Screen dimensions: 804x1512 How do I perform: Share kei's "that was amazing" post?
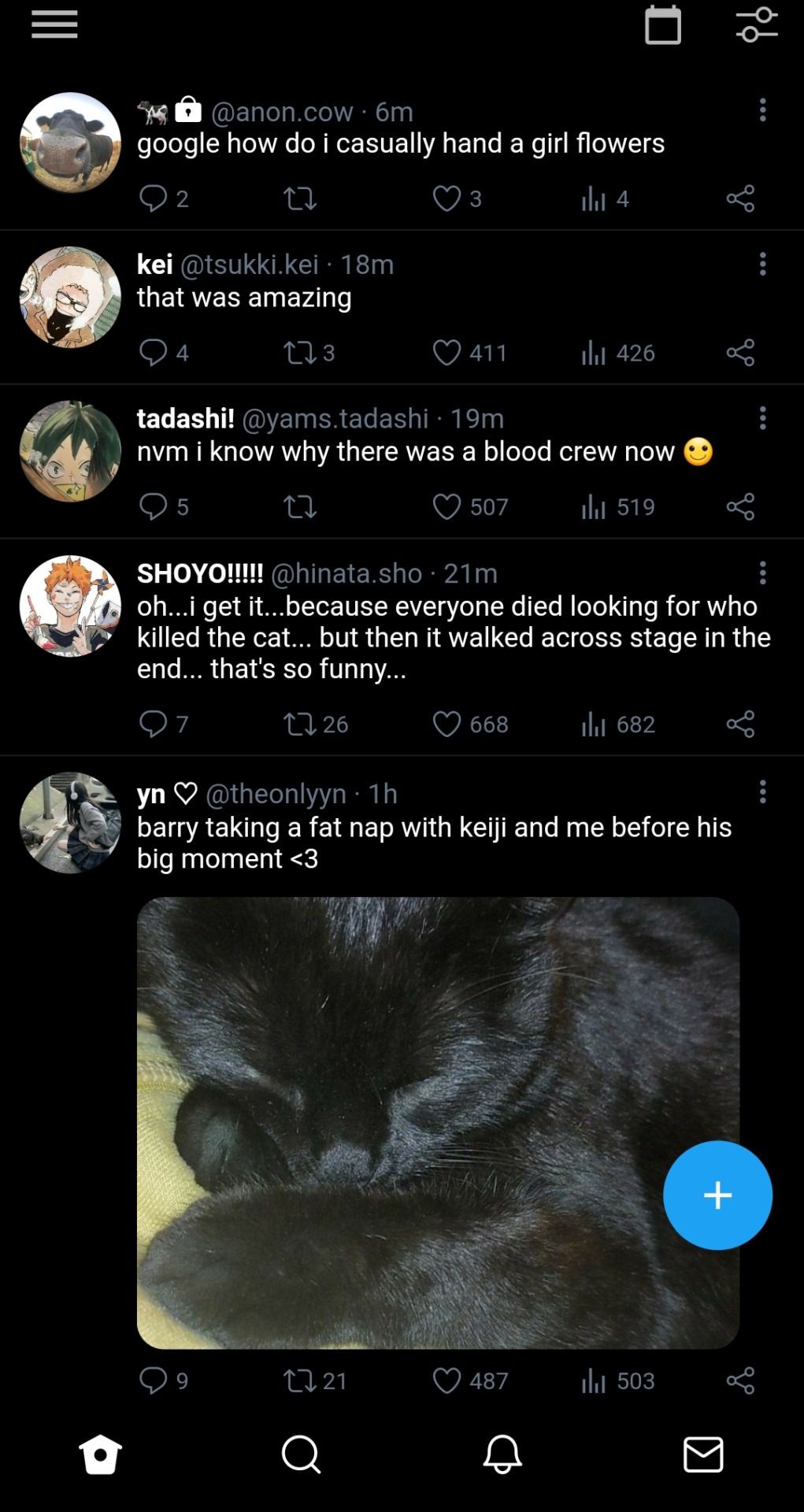click(740, 352)
